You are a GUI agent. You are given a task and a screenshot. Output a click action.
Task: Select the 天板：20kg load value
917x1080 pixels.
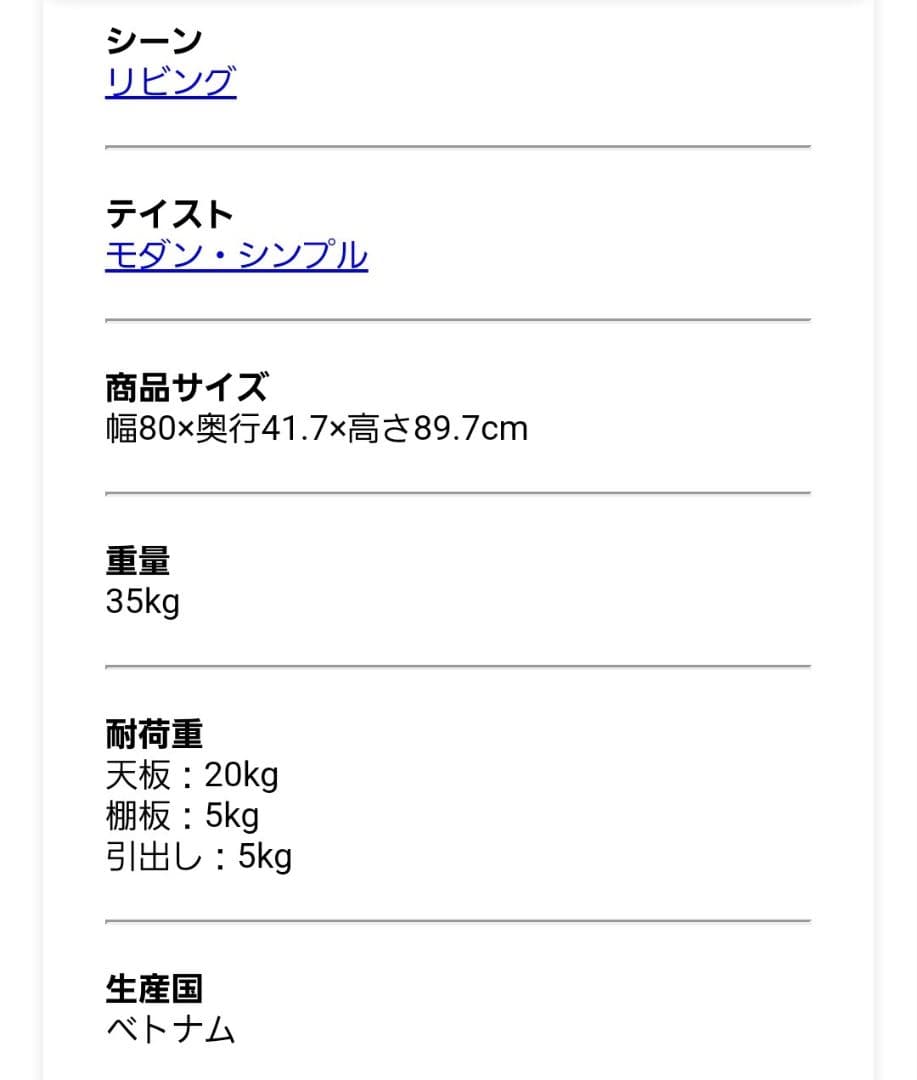click(193, 775)
